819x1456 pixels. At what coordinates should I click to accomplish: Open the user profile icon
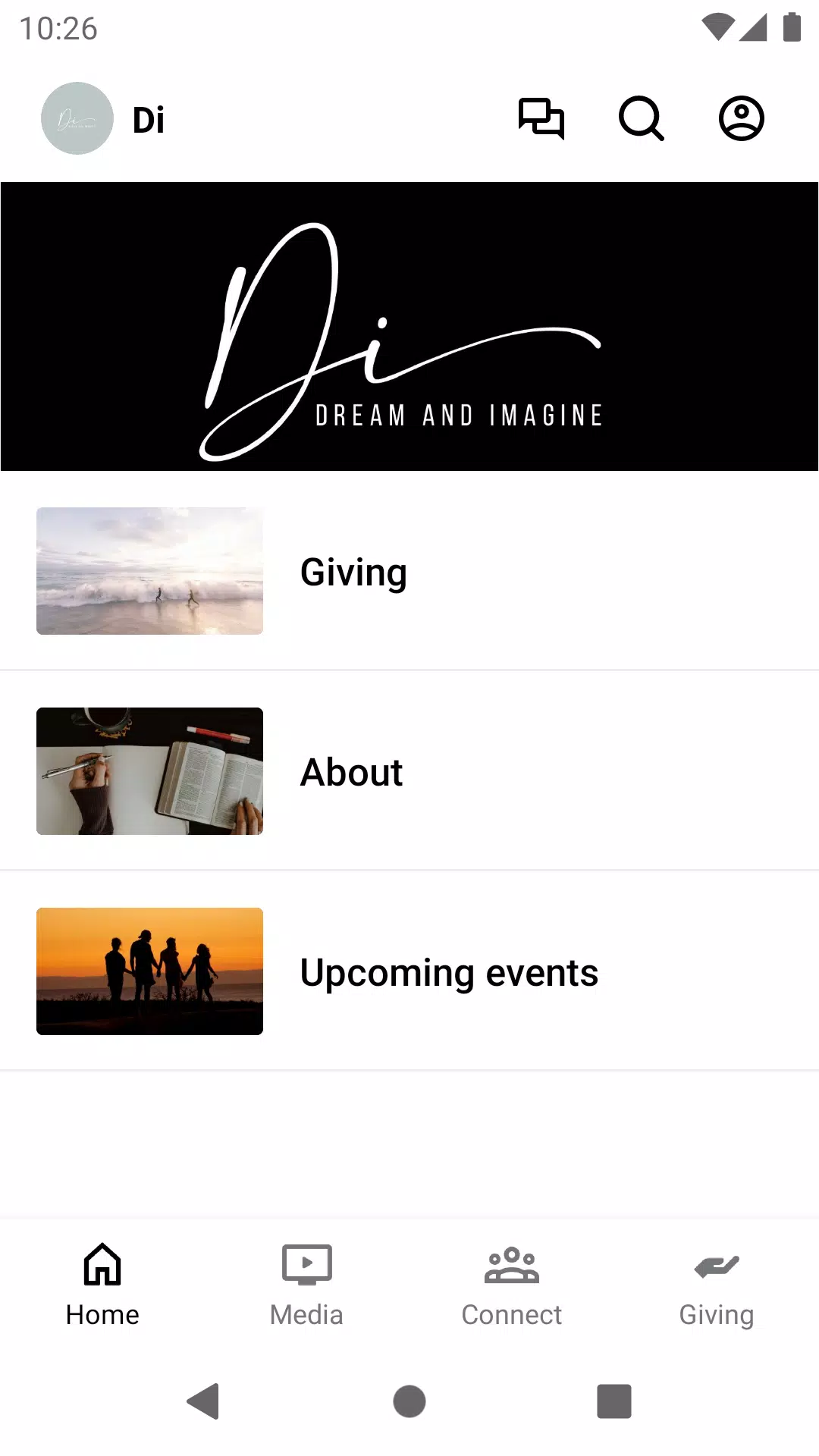tap(741, 119)
